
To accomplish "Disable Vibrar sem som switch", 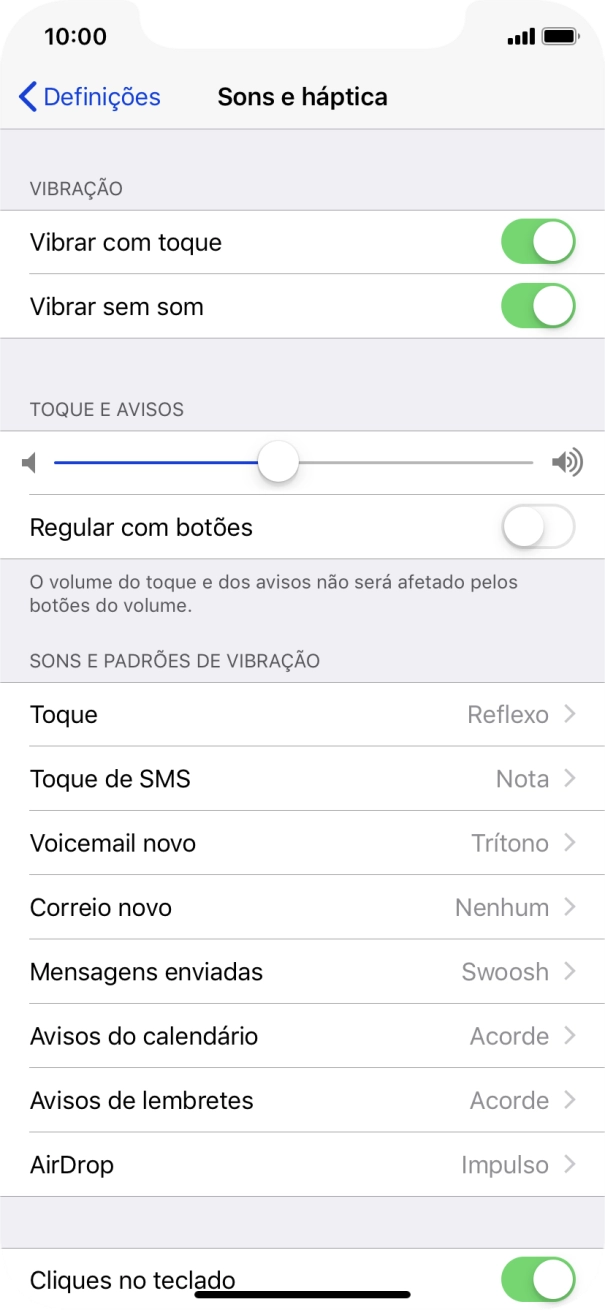I will tap(538, 307).
